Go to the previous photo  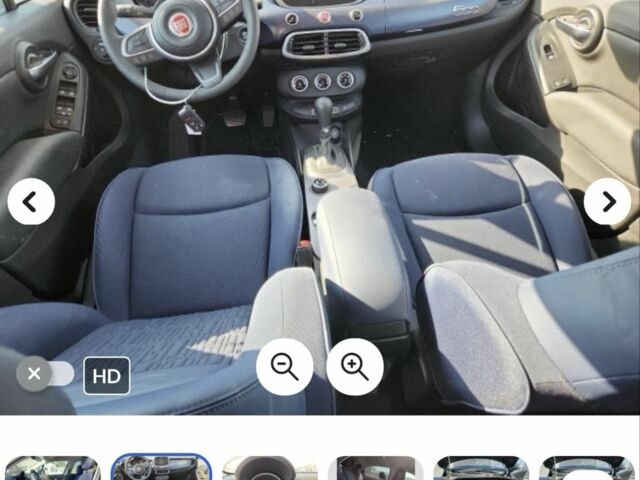pos(31,202)
